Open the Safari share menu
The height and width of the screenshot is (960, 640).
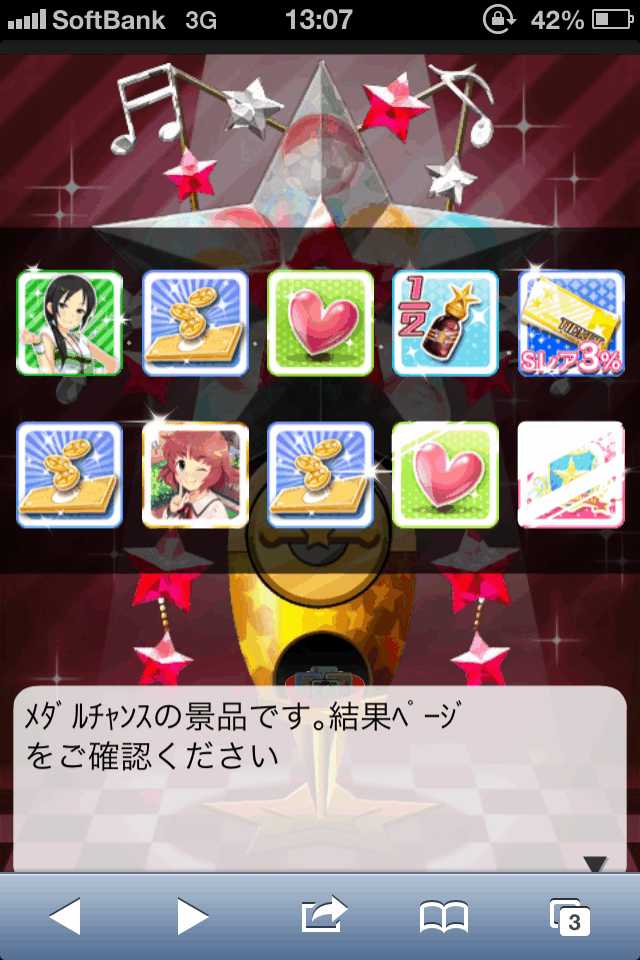[x=323, y=914]
